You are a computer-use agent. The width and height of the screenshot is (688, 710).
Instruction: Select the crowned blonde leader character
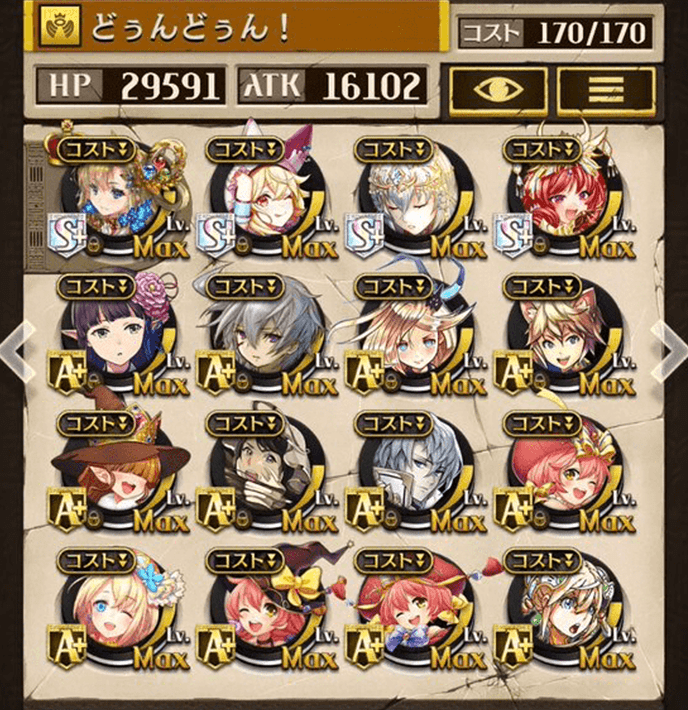pos(114,195)
